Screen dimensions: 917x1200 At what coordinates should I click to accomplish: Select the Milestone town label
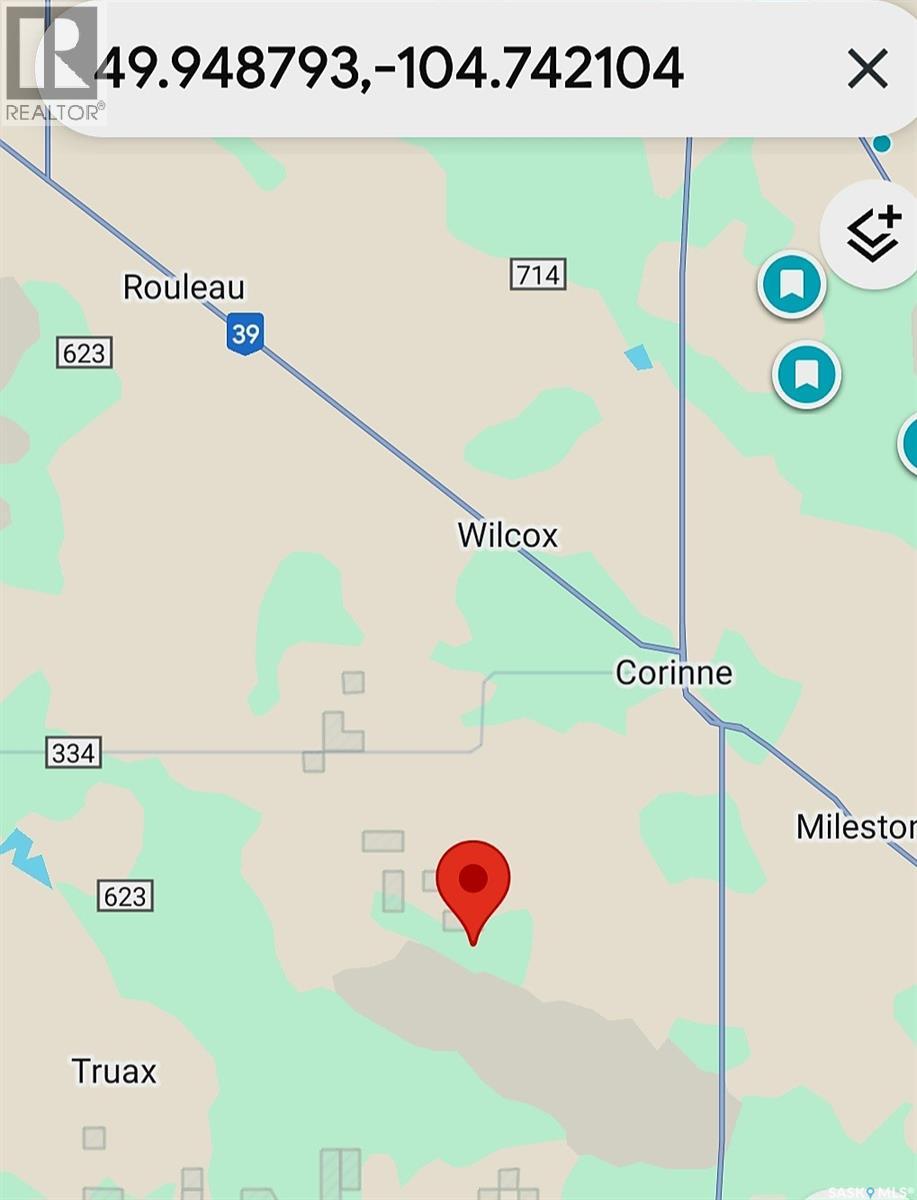pos(856,828)
